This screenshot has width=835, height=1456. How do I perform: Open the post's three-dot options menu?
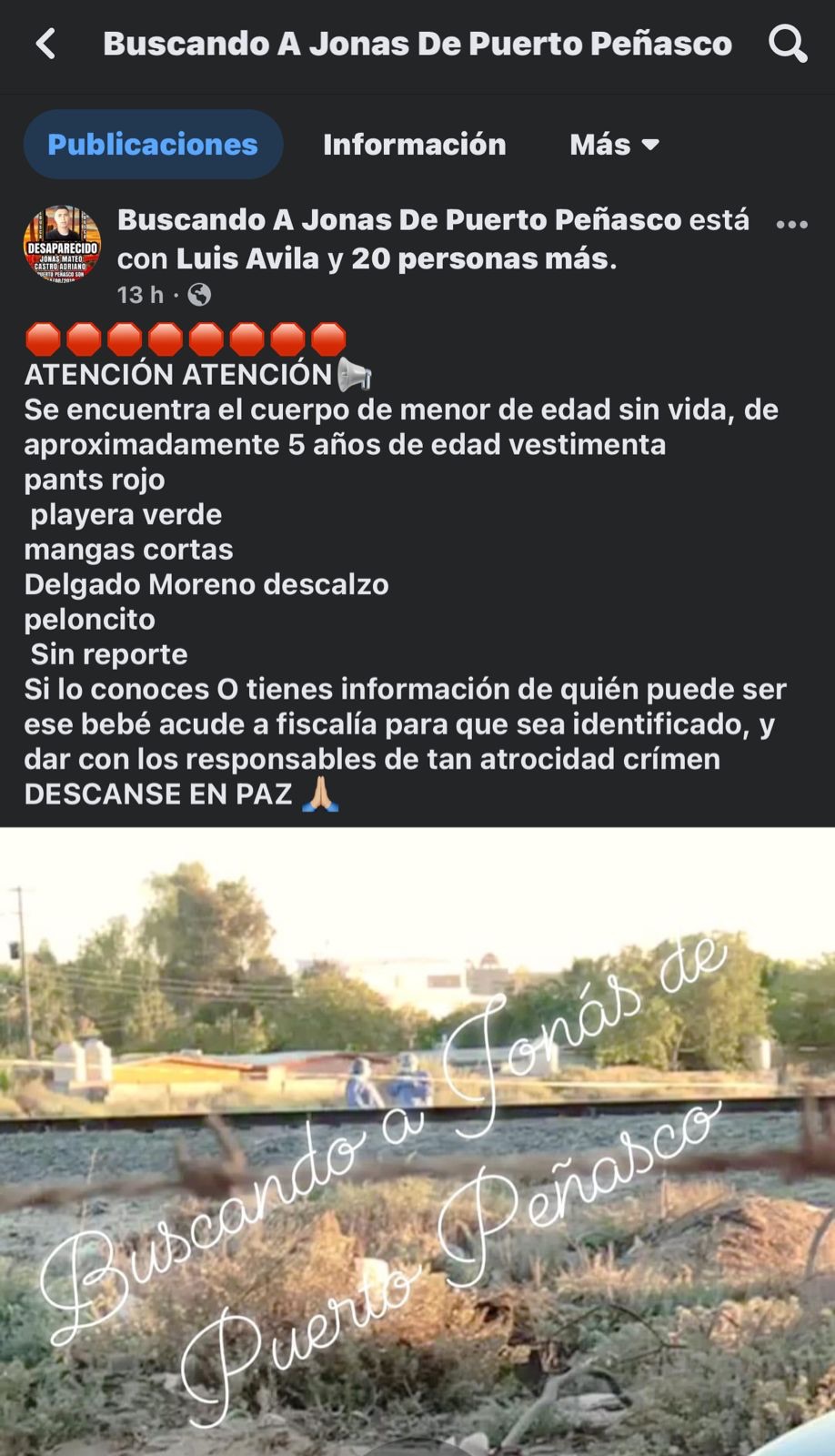click(791, 225)
